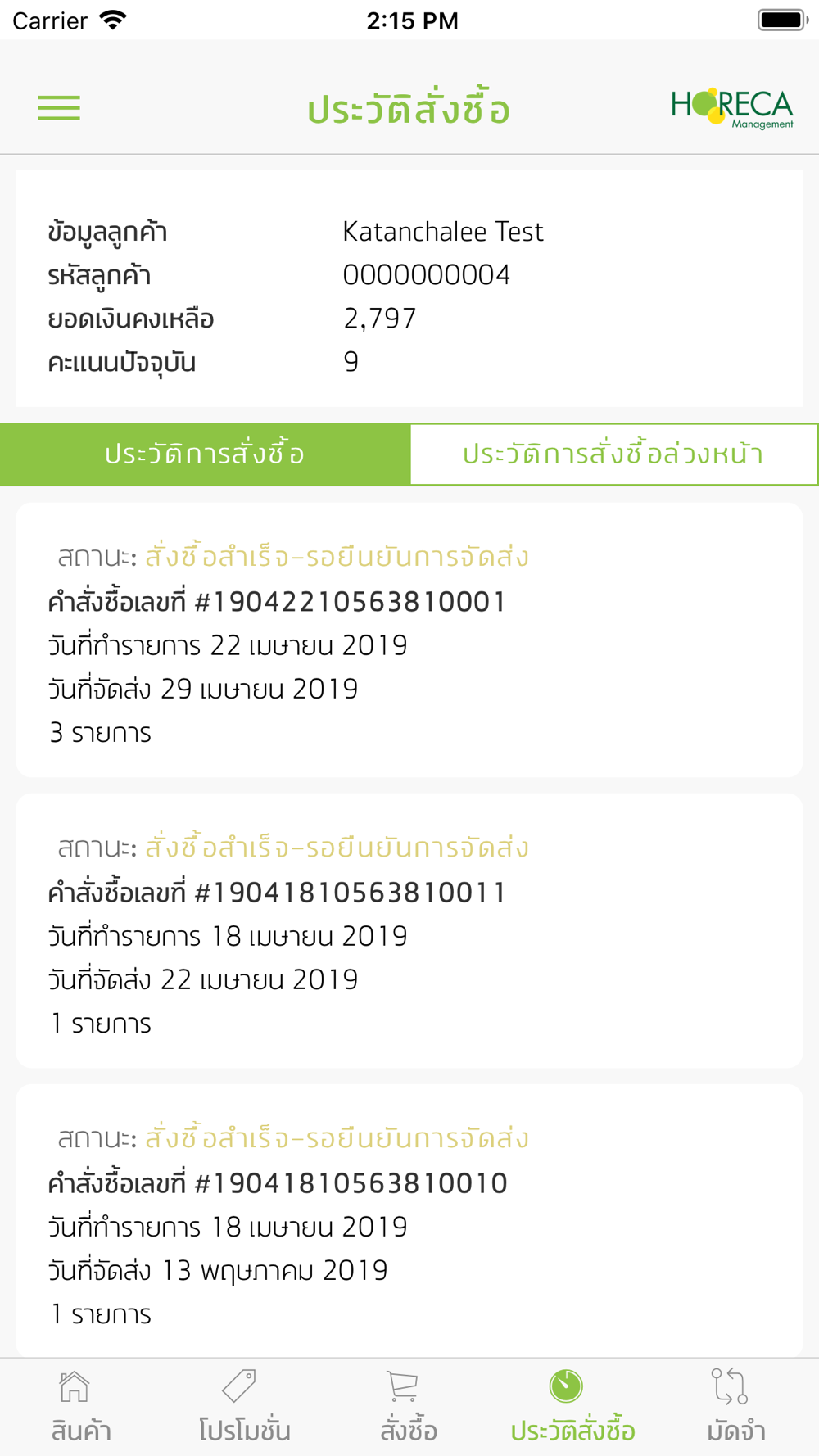Go to the สินค้า tab
The width and height of the screenshot is (819, 1456).
[x=81, y=1406]
